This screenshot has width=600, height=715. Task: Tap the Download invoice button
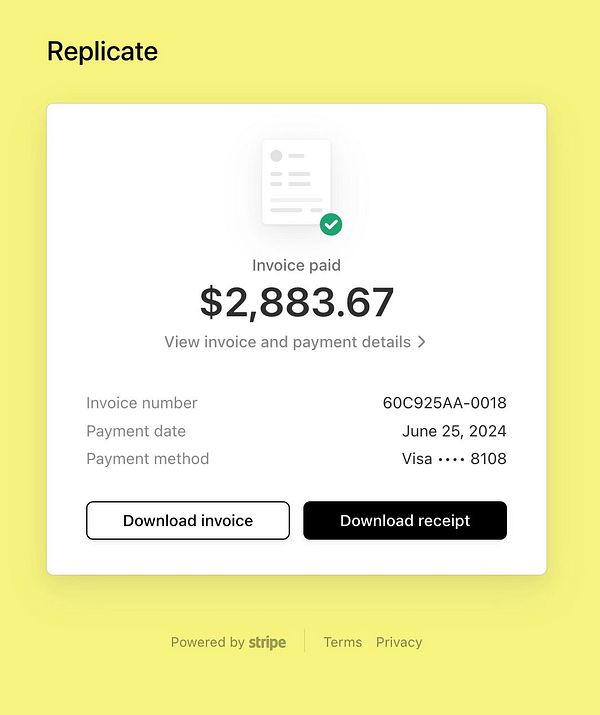click(188, 520)
